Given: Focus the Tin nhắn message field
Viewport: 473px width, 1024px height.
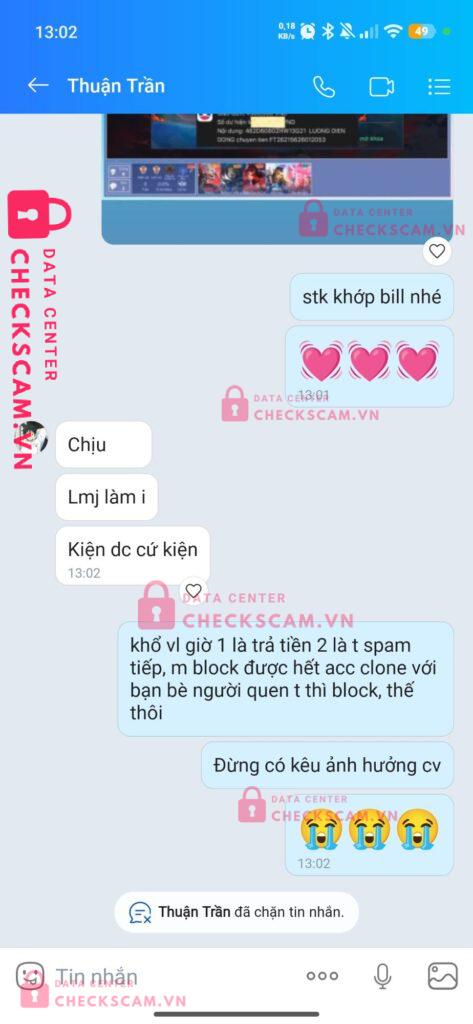Looking at the screenshot, I should tap(170, 977).
